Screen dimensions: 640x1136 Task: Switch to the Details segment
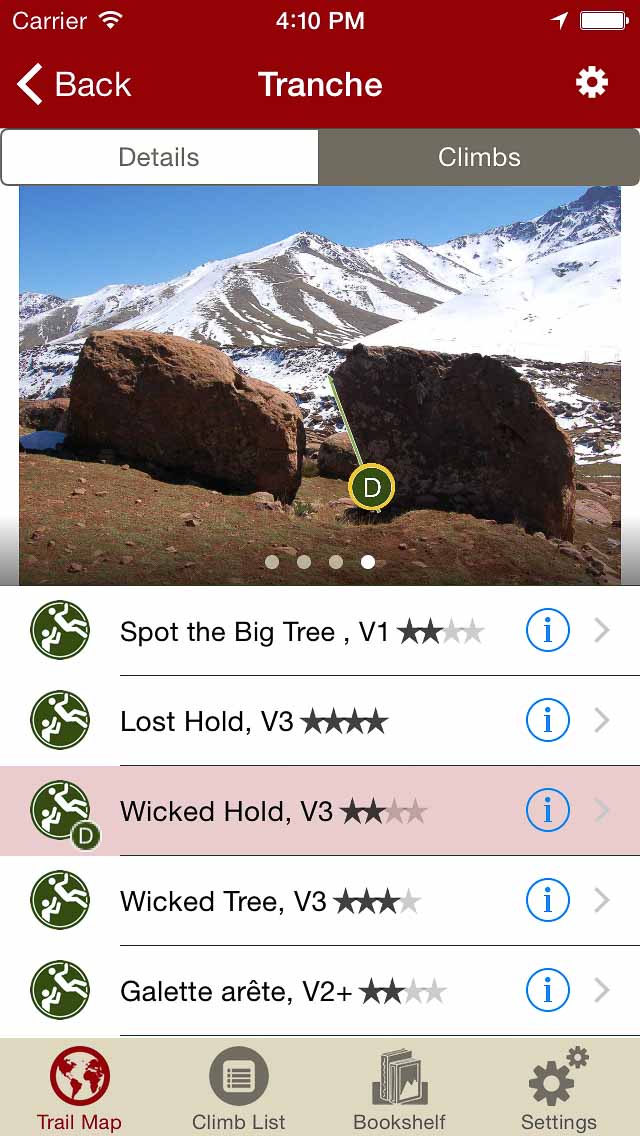click(160, 157)
